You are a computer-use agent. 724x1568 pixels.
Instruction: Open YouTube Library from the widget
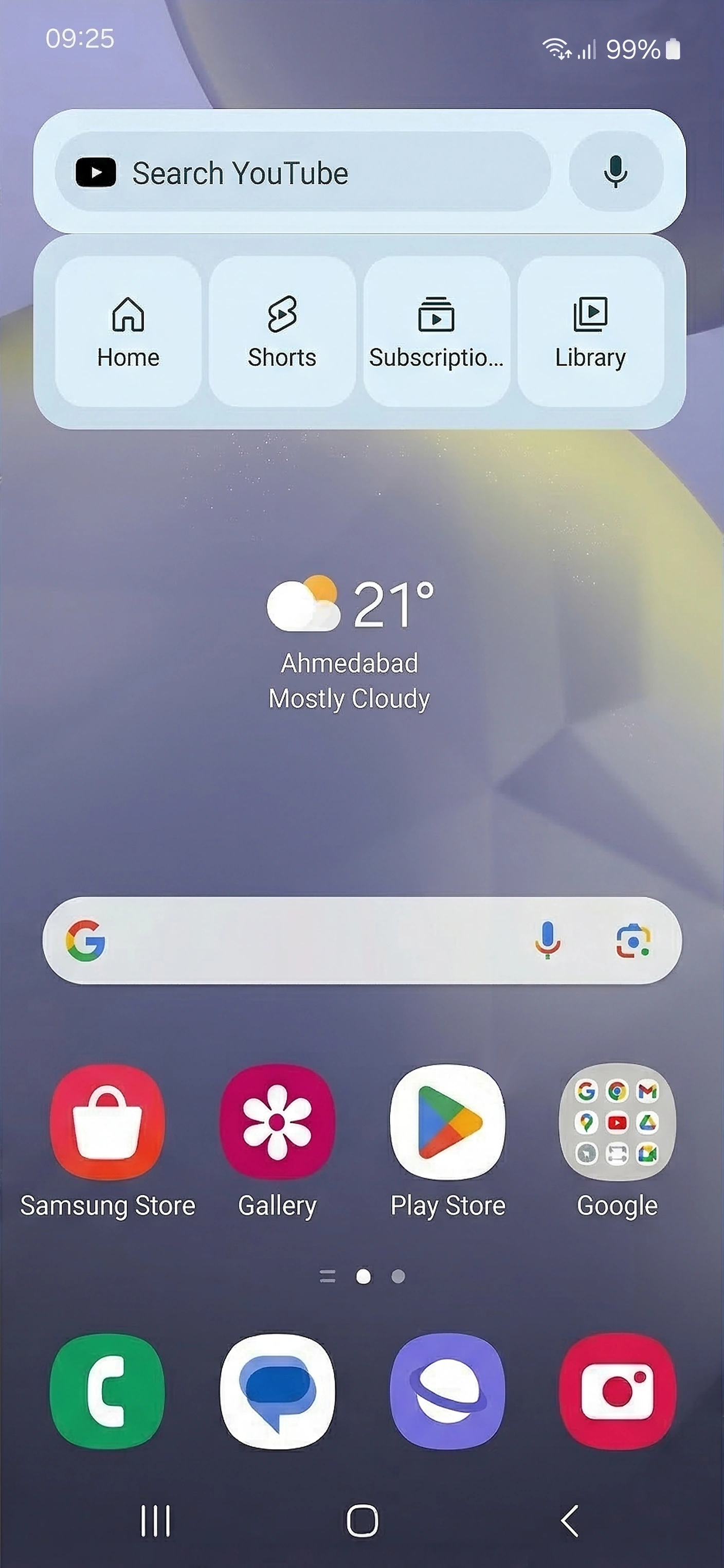click(x=590, y=332)
